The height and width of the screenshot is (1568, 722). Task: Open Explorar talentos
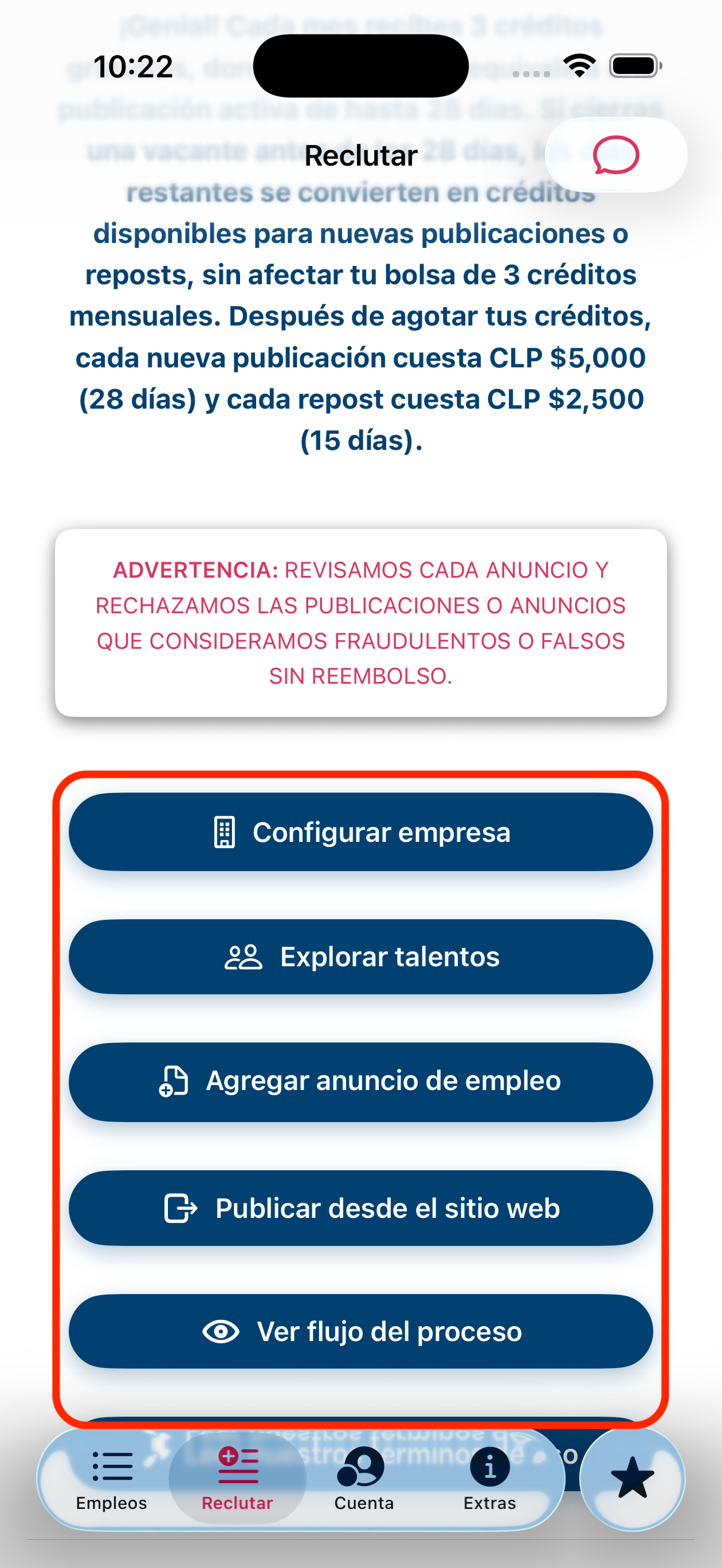[360, 957]
